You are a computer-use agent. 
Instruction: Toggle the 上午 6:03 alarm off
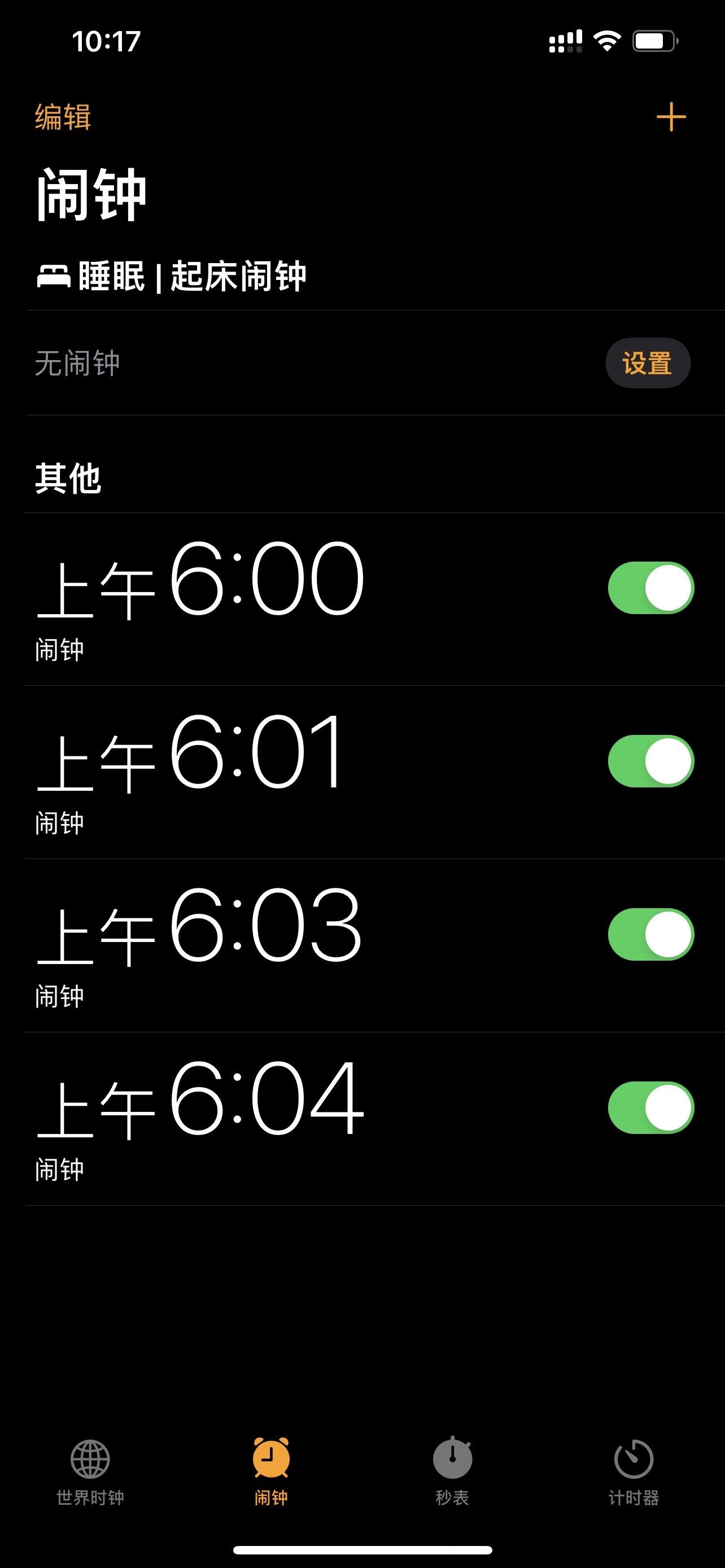coord(650,934)
